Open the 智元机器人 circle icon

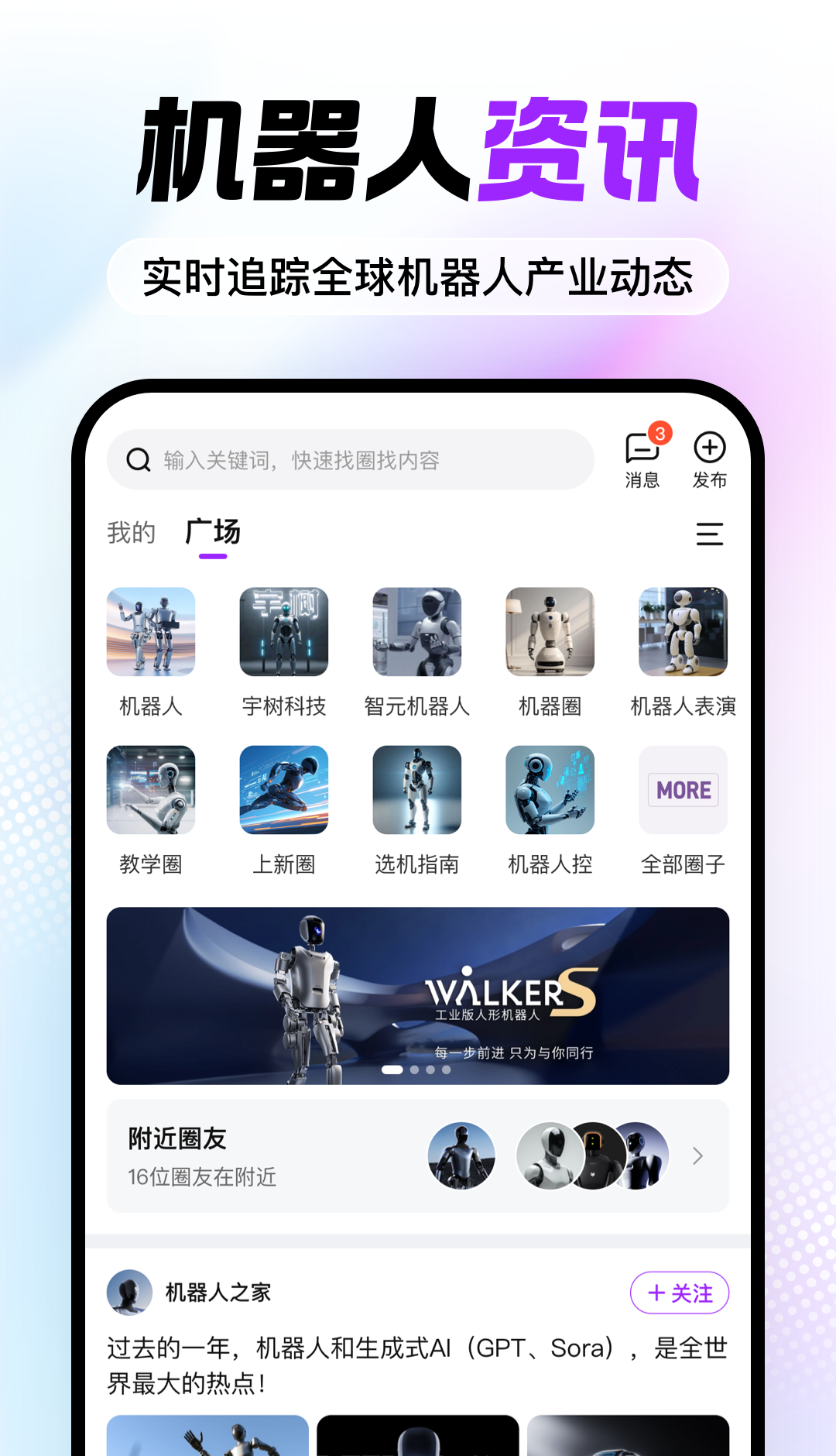click(x=417, y=632)
